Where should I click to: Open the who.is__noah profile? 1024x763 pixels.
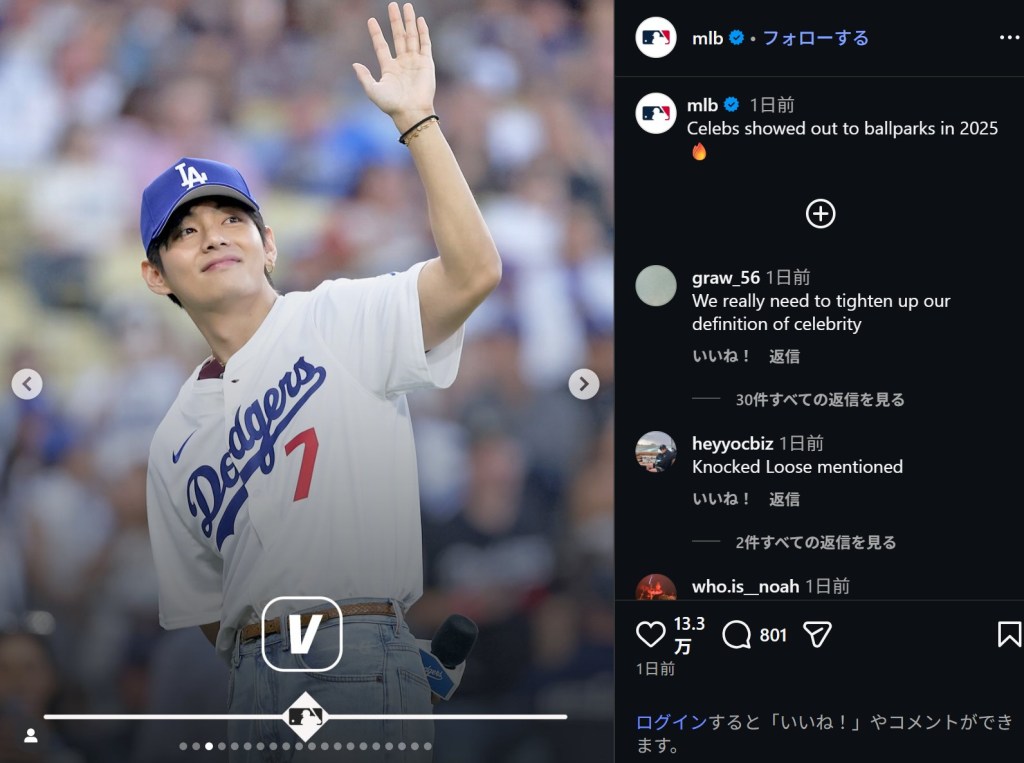745,586
